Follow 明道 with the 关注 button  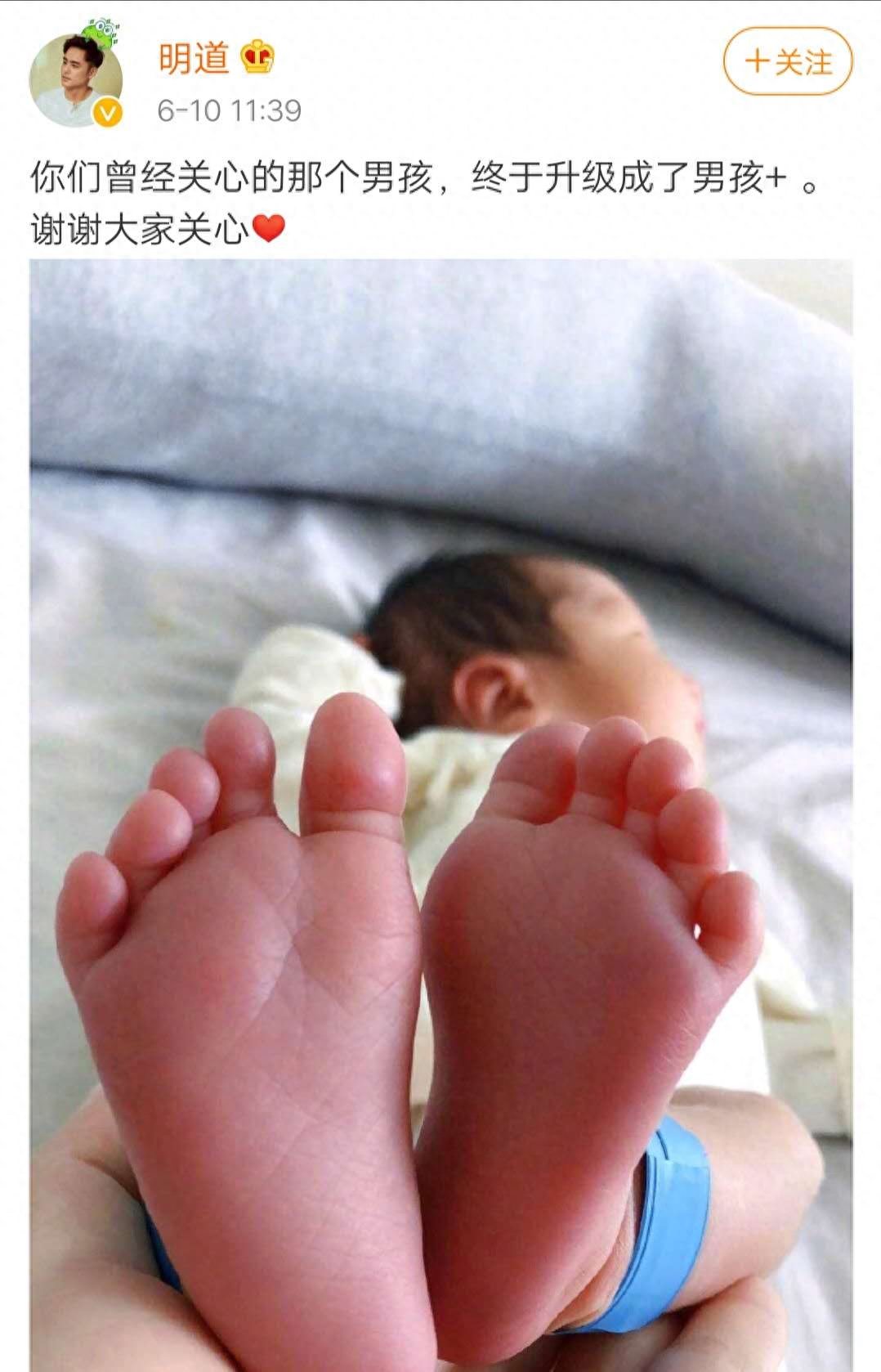tap(787, 61)
